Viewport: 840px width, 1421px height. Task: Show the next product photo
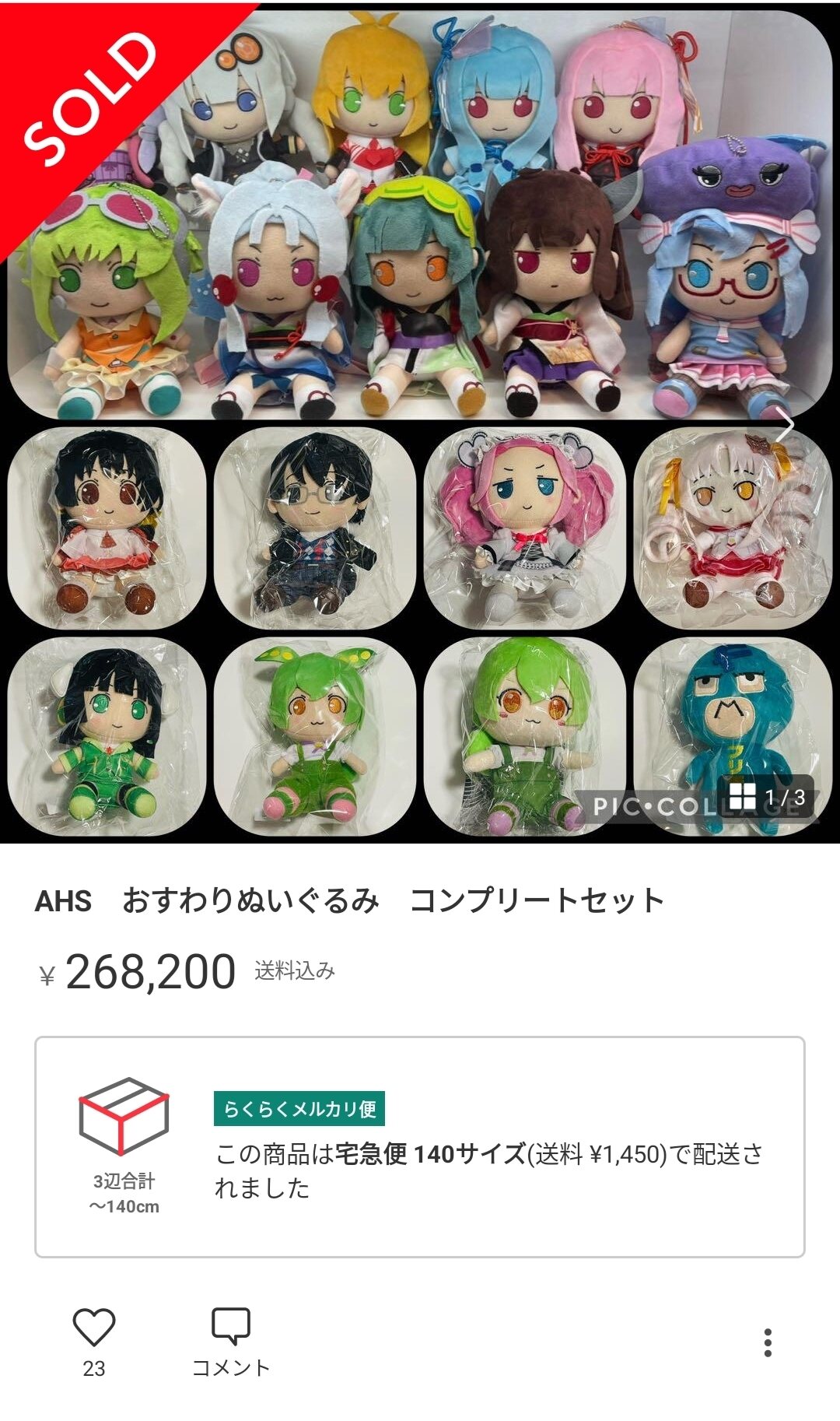coord(786,425)
